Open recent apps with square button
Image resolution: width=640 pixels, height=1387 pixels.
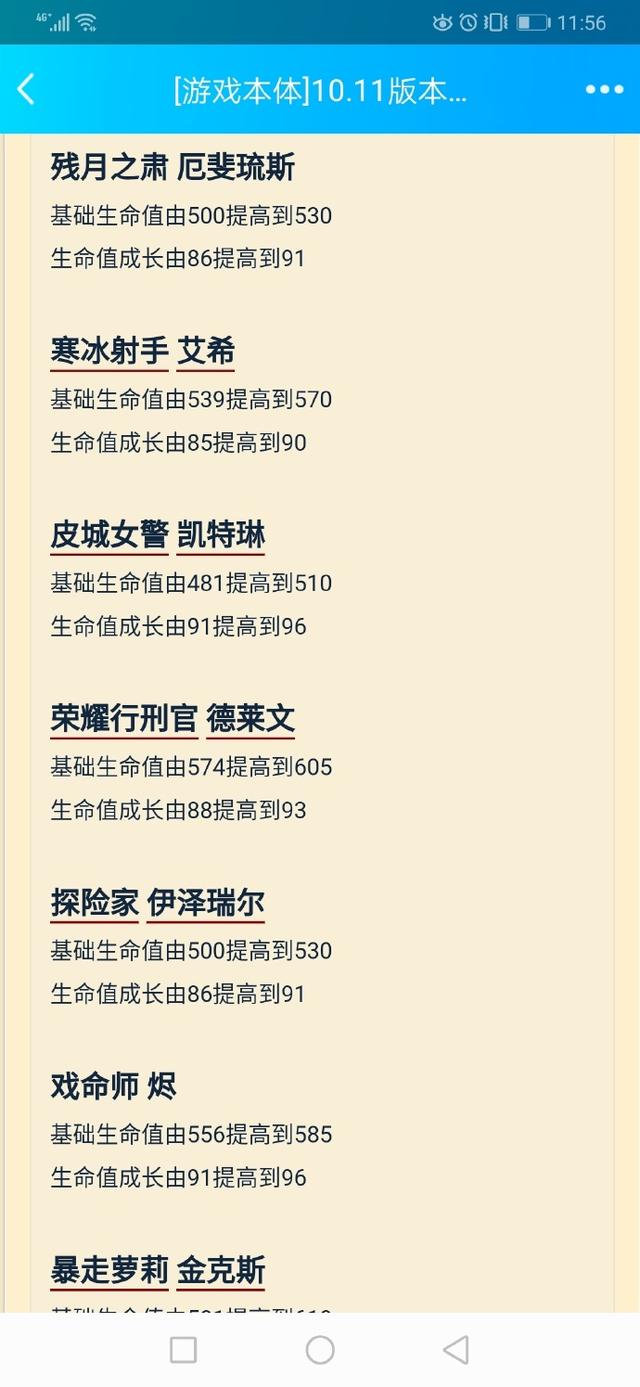point(183,1350)
